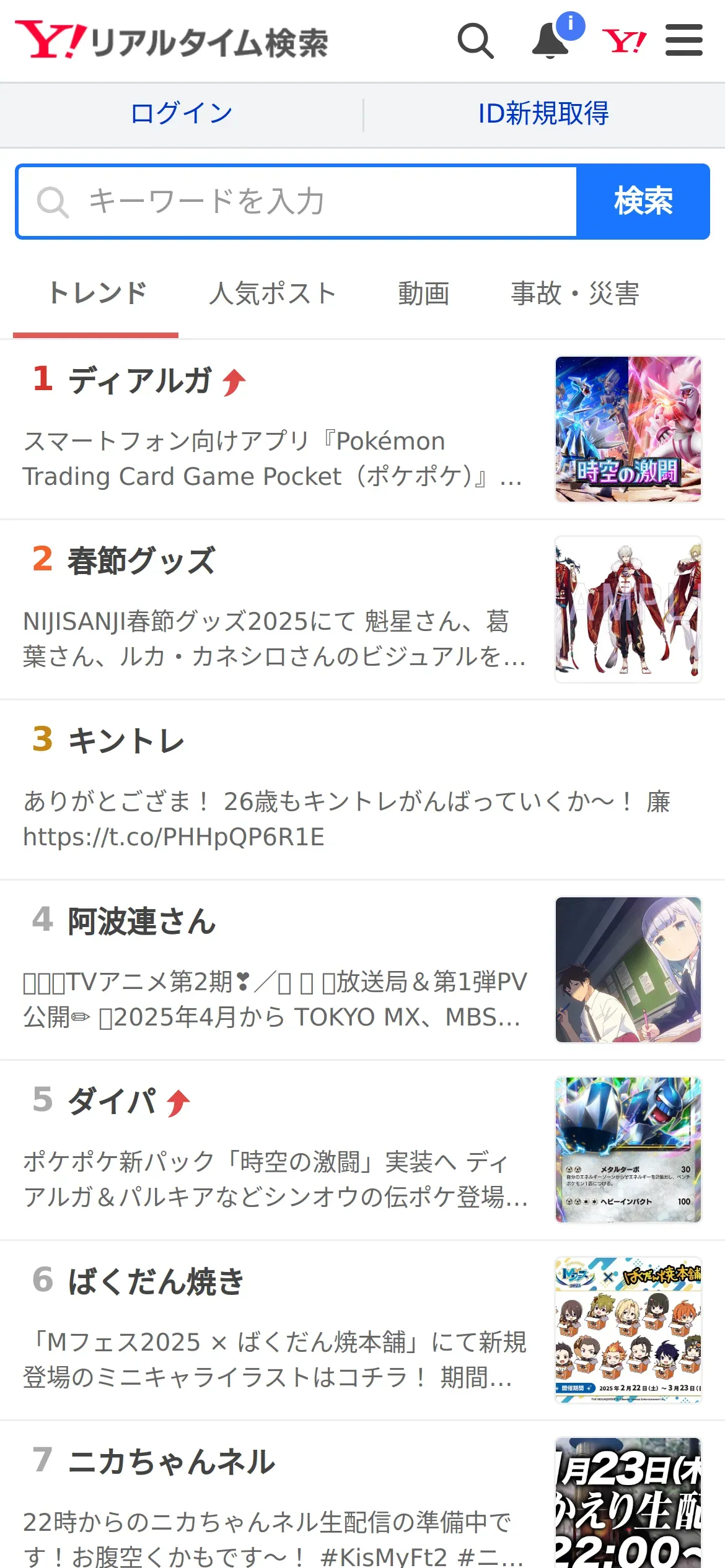
Task: Open trend 2 春節グッズ
Action: point(142,560)
